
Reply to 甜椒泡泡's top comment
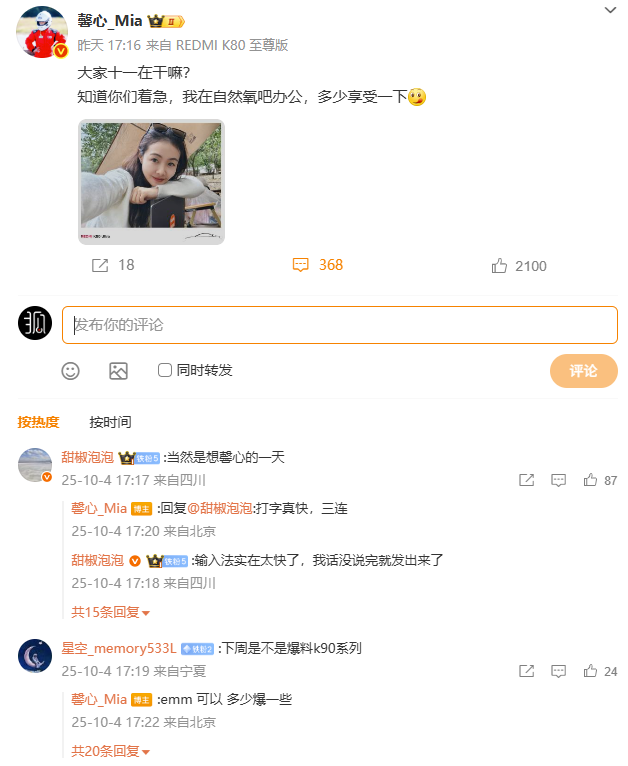[559, 480]
